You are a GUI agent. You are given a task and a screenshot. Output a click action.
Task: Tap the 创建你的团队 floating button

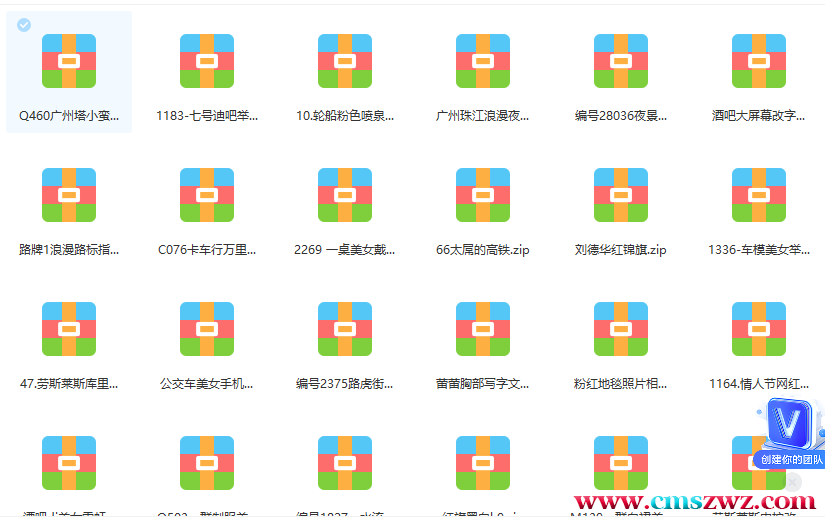(x=790, y=432)
